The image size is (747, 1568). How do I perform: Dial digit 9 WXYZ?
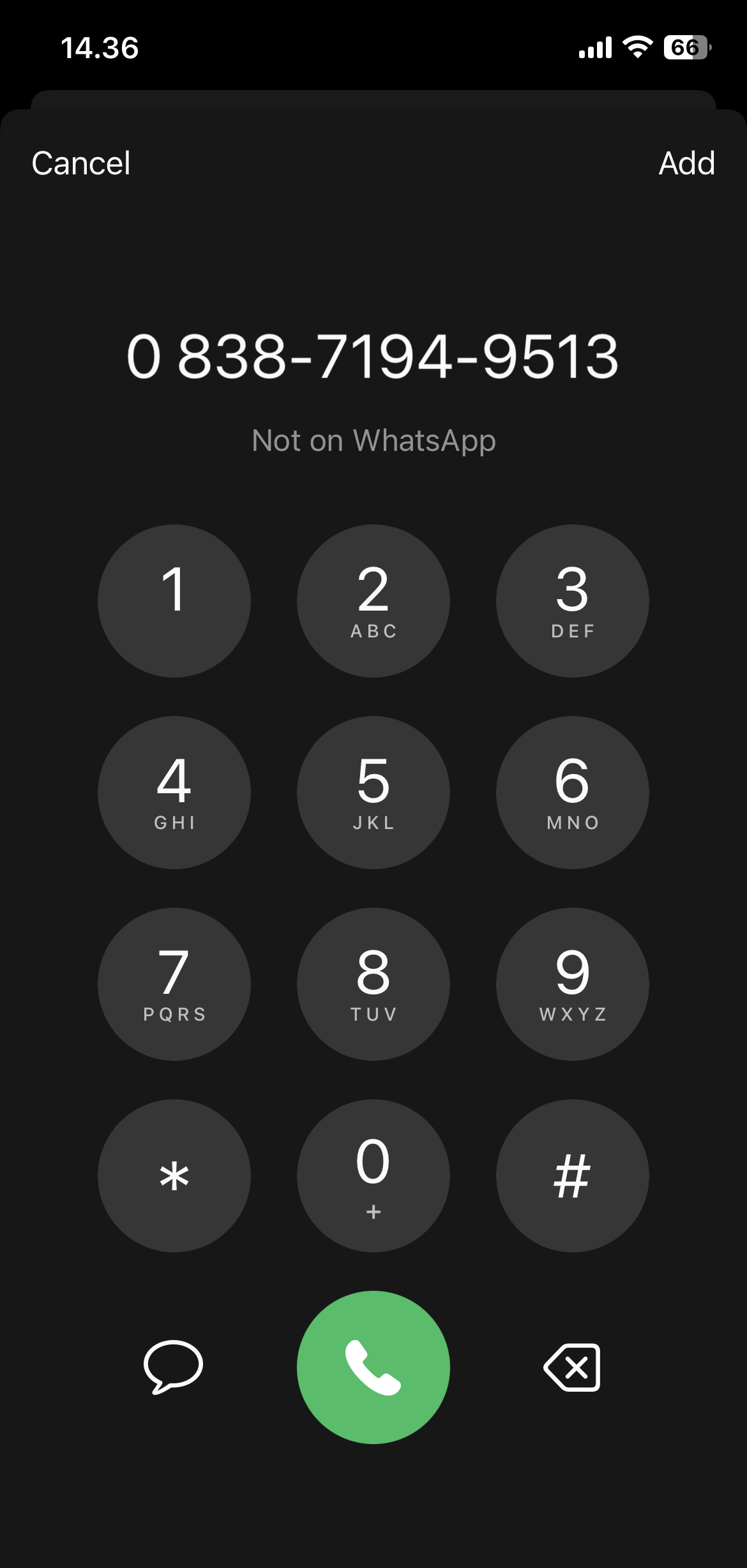click(x=572, y=984)
